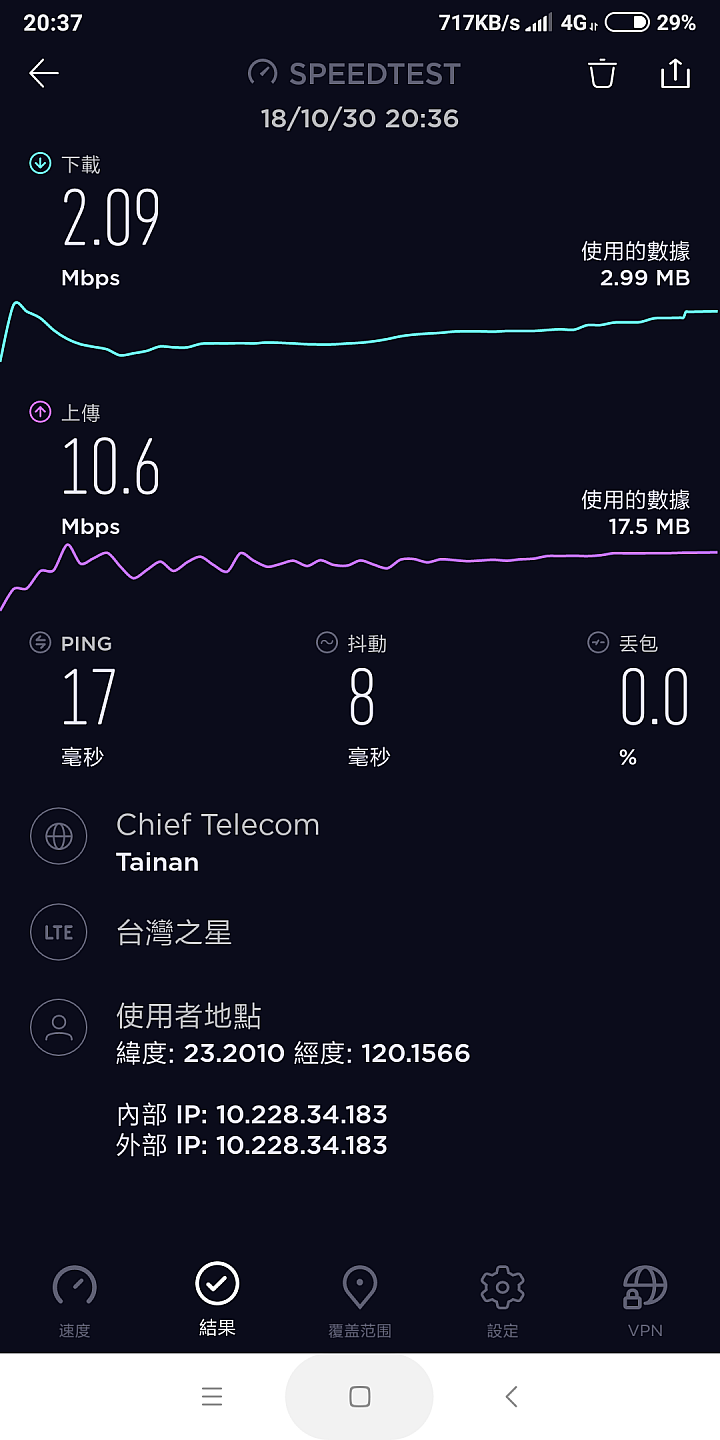Switch to the VPN tab
Image resolution: width=720 pixels, height=1440 pixels.
[645, 1301]
